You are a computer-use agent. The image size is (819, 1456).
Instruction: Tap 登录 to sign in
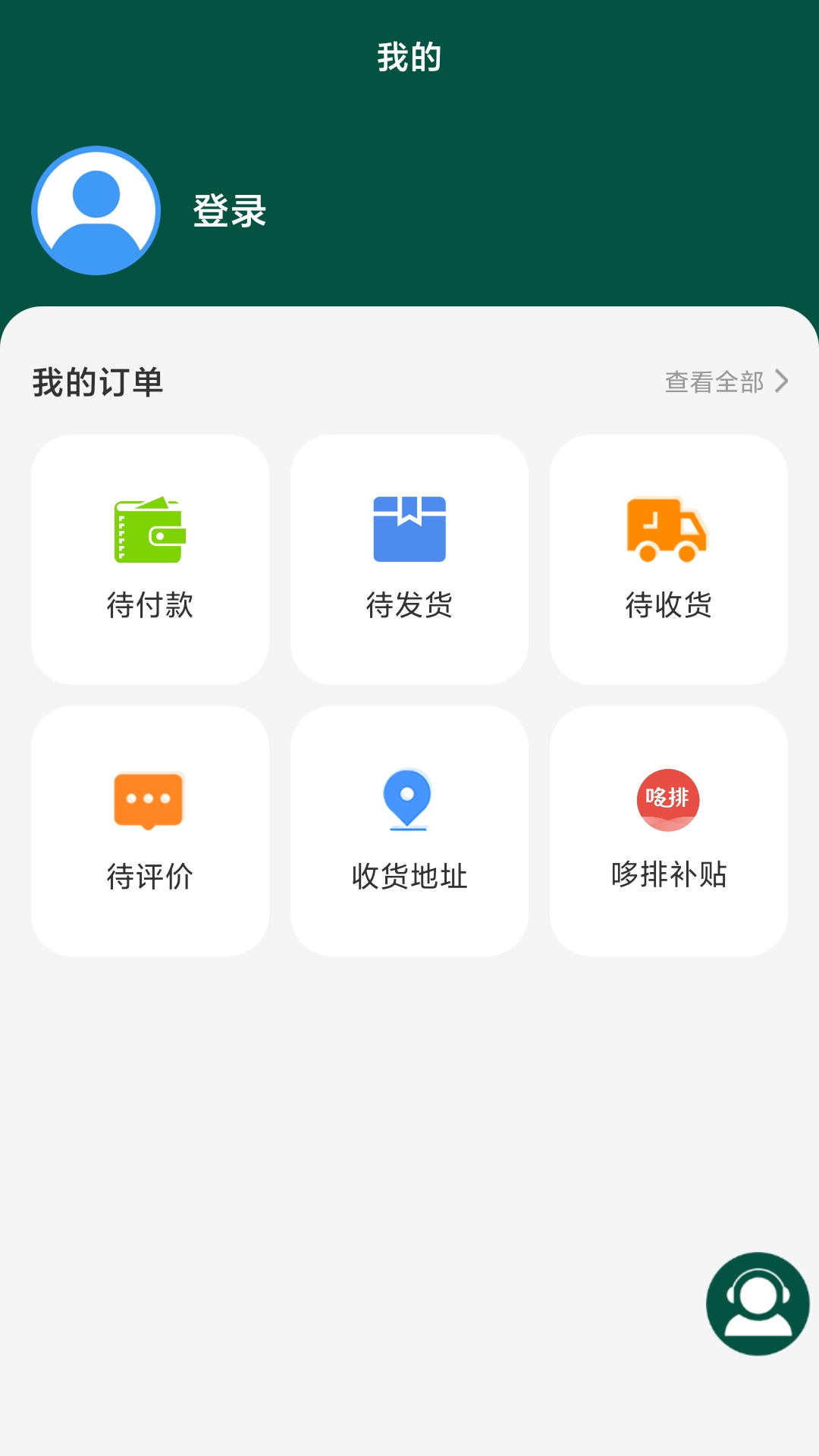[230, 211]
